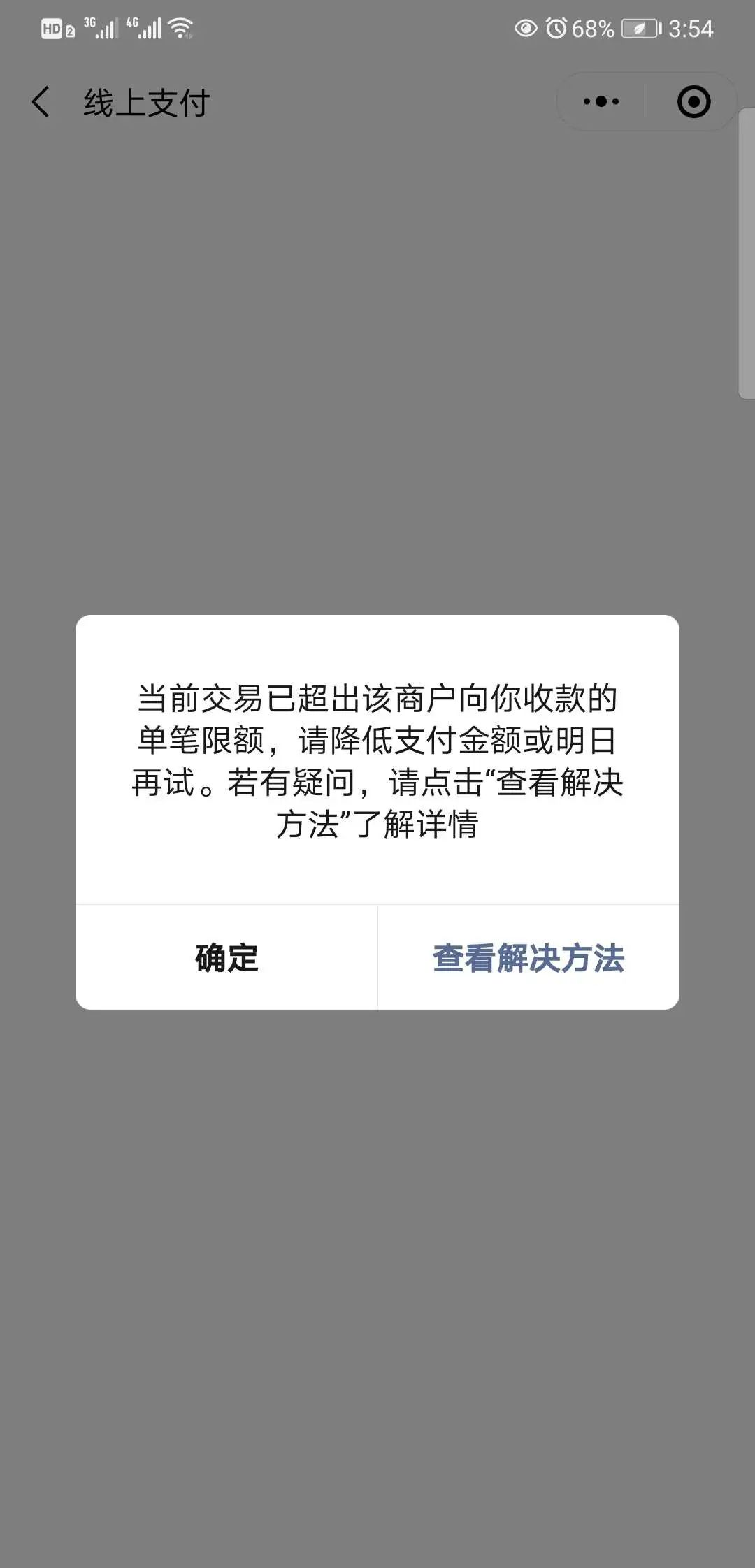The width and height of the screenshot is (755, 1568).
Task: Confirm the dialog with 确定
Action: (226, 957)
